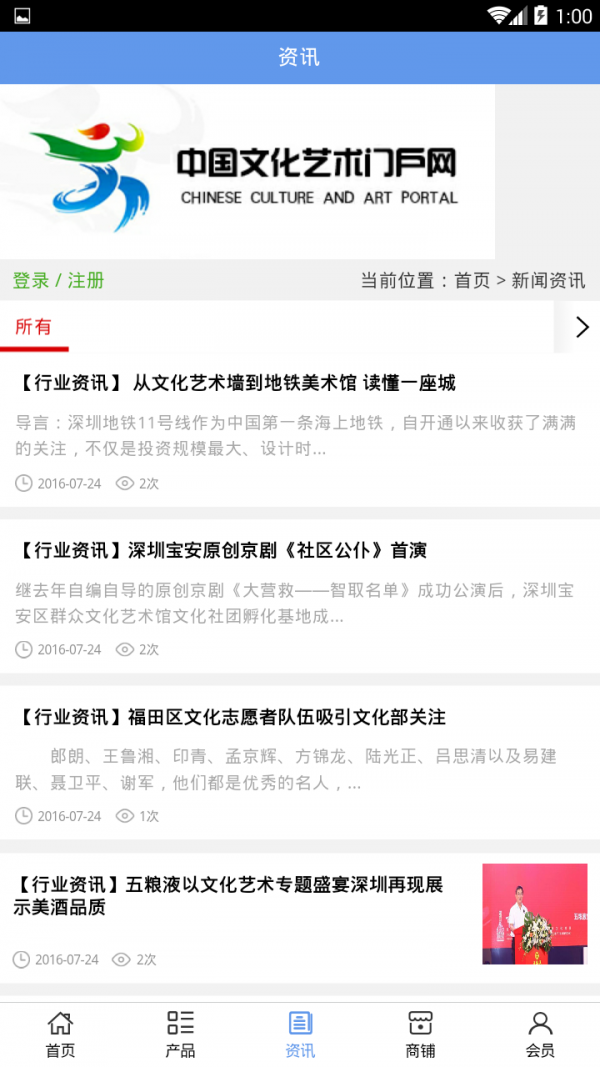Open the 商铺 tab
600x1067 pixels.
[420, 1034]
